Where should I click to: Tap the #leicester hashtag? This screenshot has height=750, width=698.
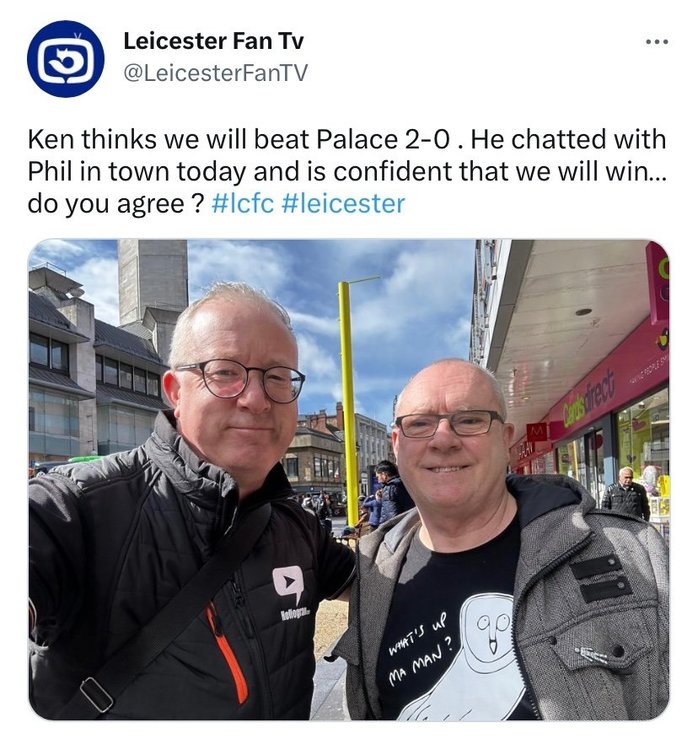pyautogui.click(x=343, y=204)
